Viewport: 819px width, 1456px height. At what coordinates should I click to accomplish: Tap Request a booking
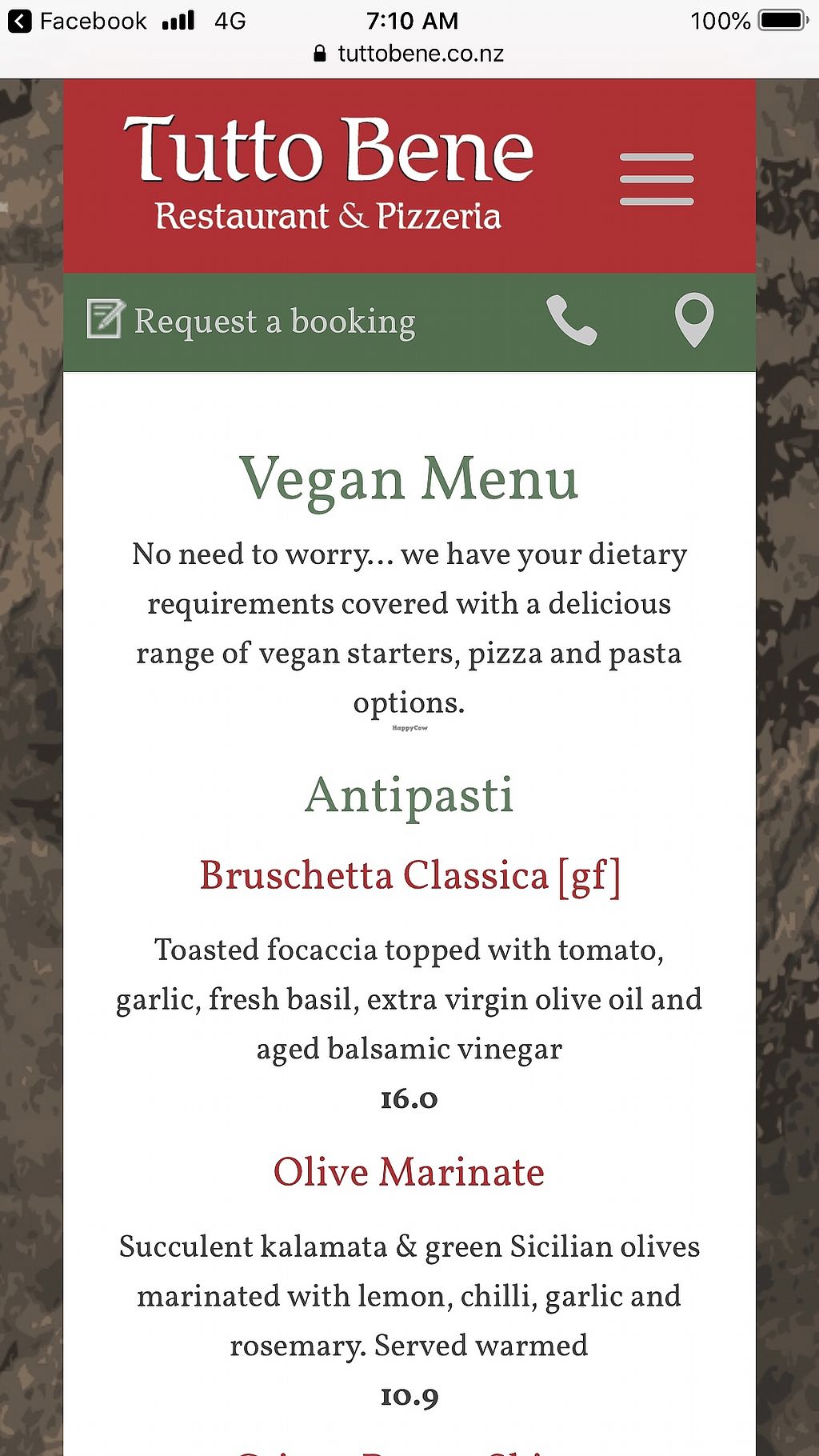[x=251, y=321]
